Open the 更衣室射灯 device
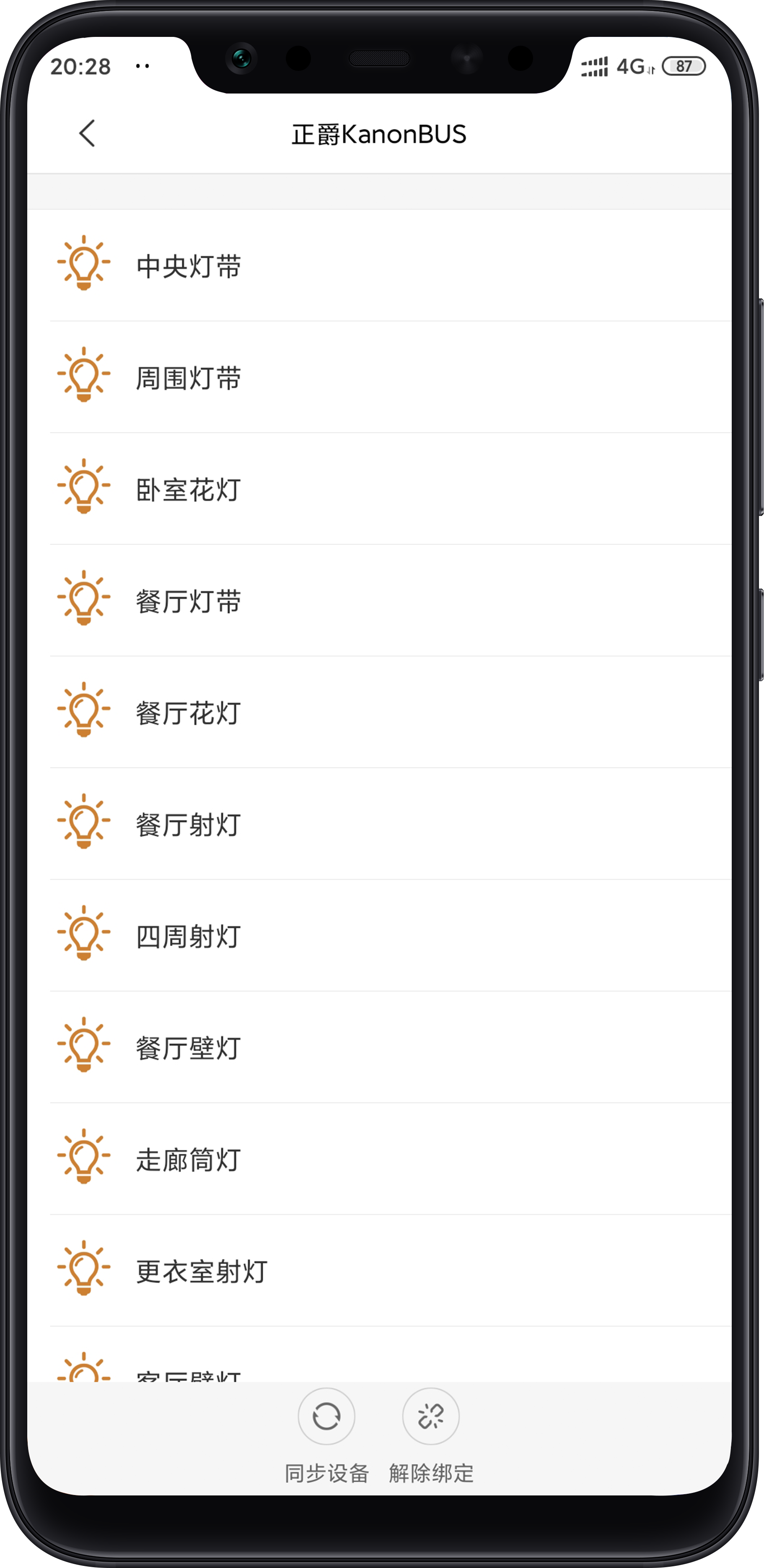Image resolution: width=764 pixels, height=1568 pixels. click(x=201, y=1271)
